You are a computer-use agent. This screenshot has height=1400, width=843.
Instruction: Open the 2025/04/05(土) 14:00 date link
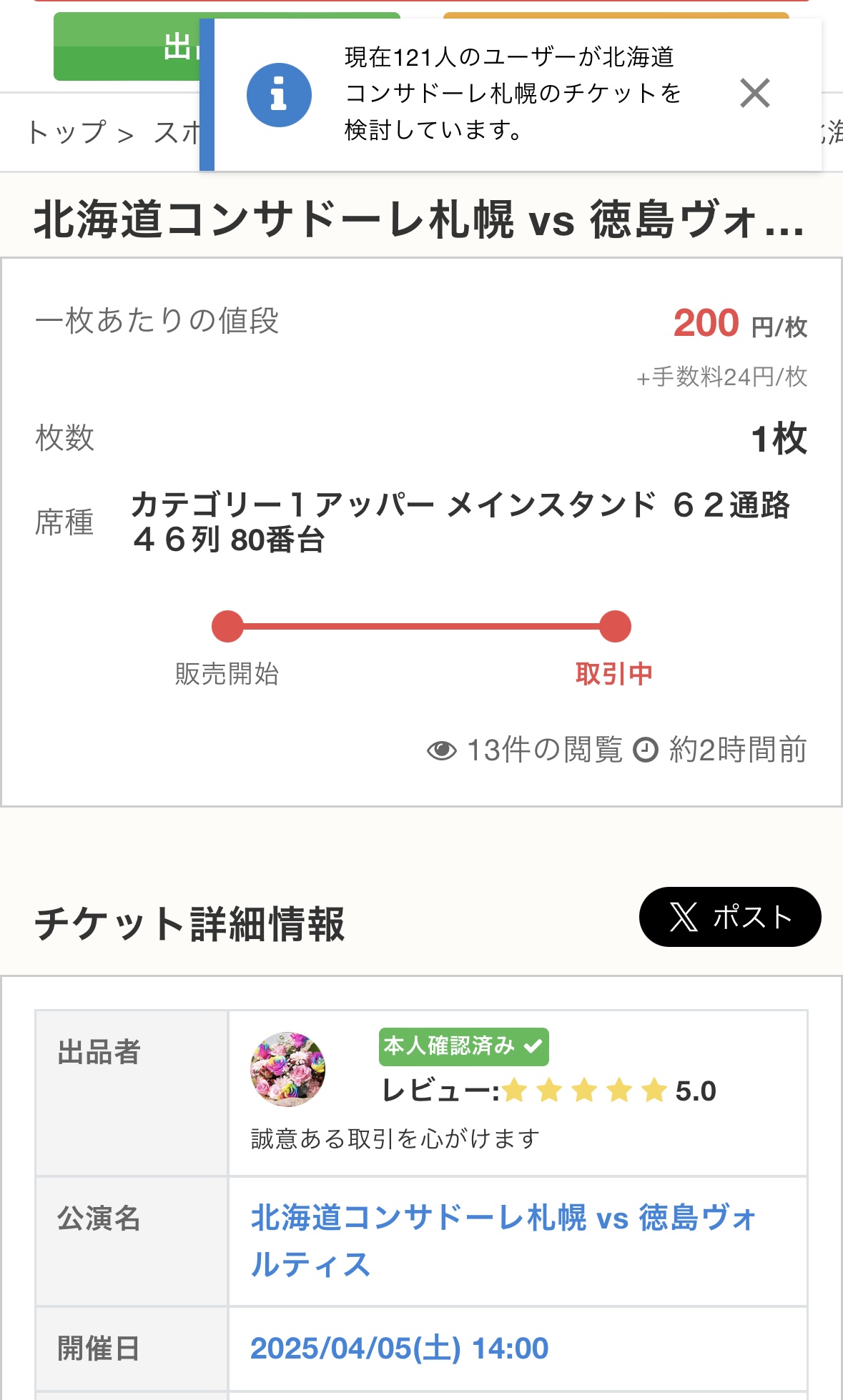click(x=399, y=1349)
